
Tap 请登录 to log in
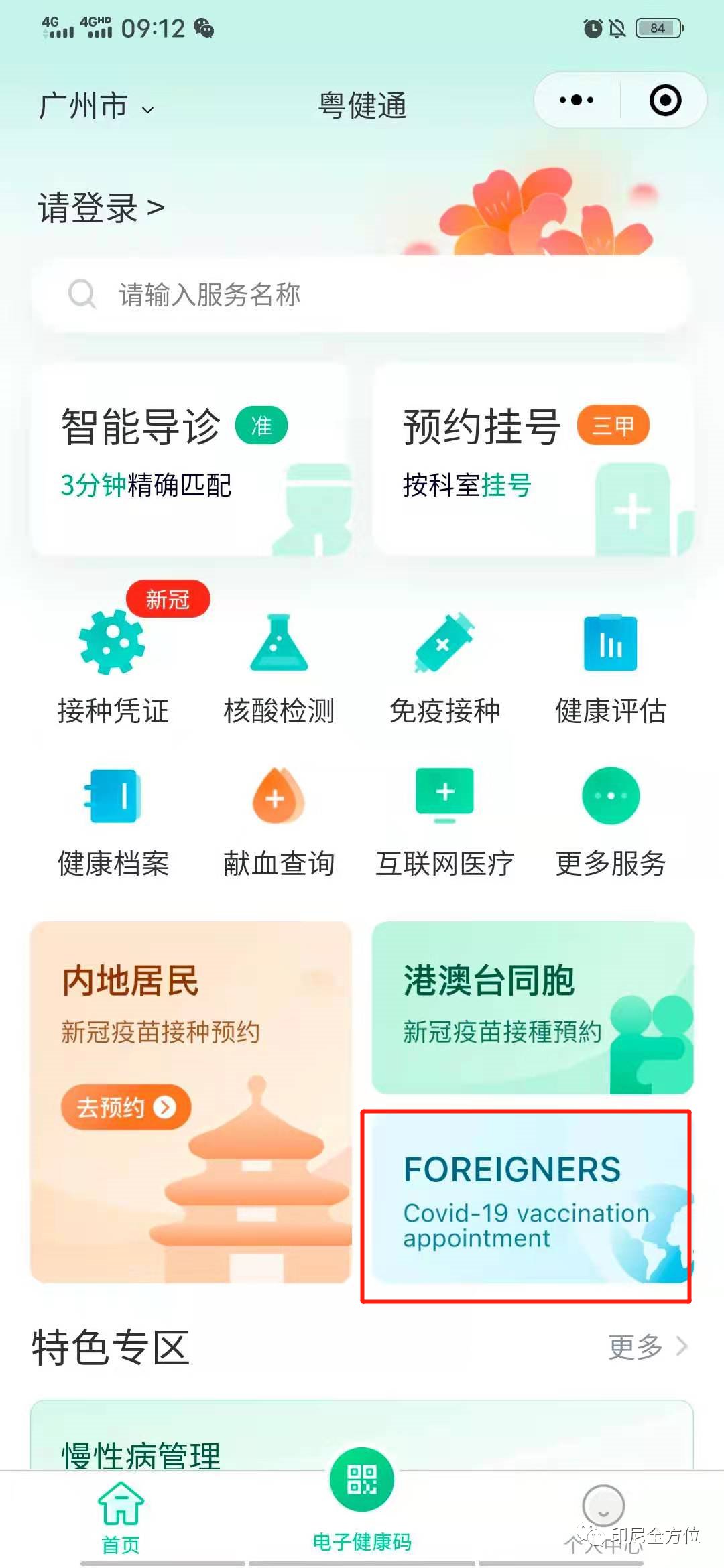coord(101,208)
